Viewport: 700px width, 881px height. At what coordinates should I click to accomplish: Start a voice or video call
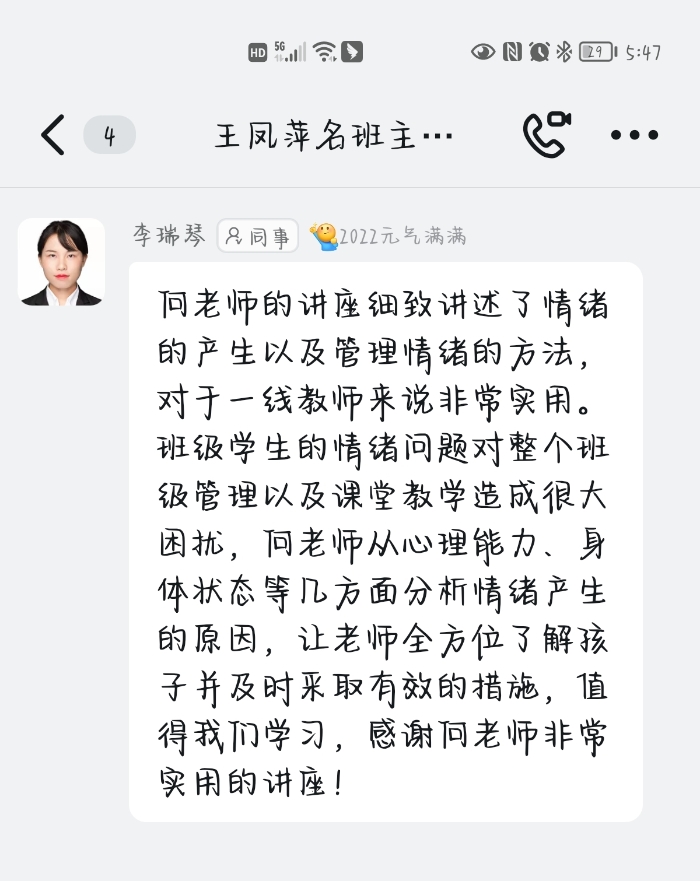tap(546, 134)
